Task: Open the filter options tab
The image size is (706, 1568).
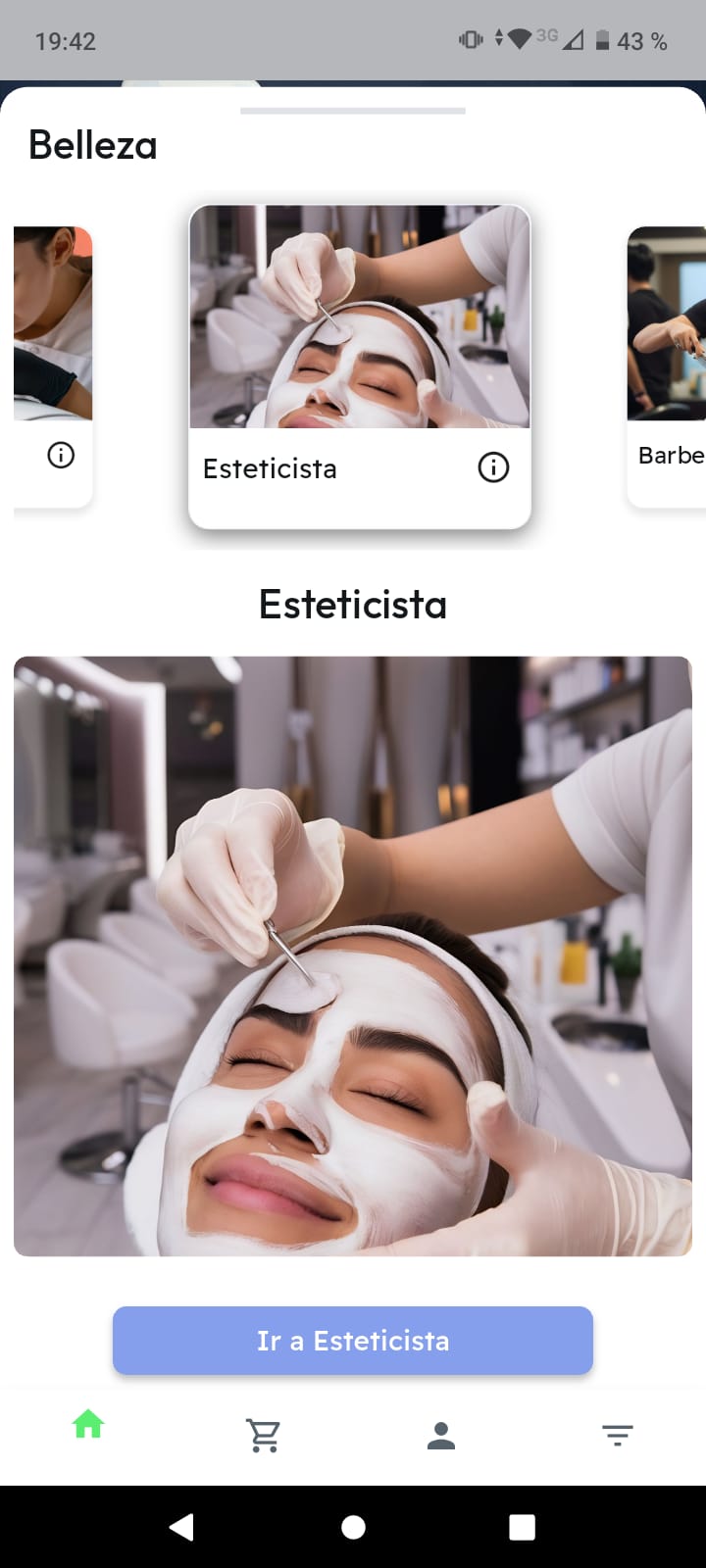Action: coord(617,1436)
